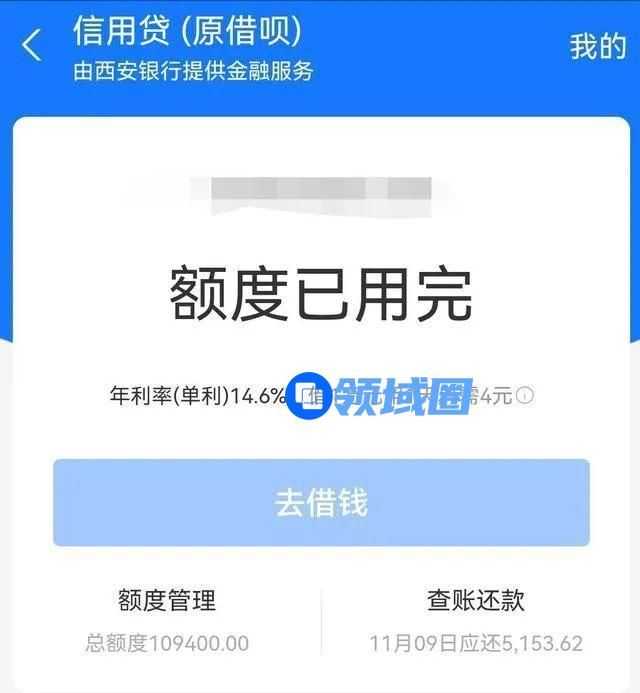Image resolution: width=640 pixels, height=693 pixels.
Task: Open 我的 in the top bar
Action: point(597,46)
